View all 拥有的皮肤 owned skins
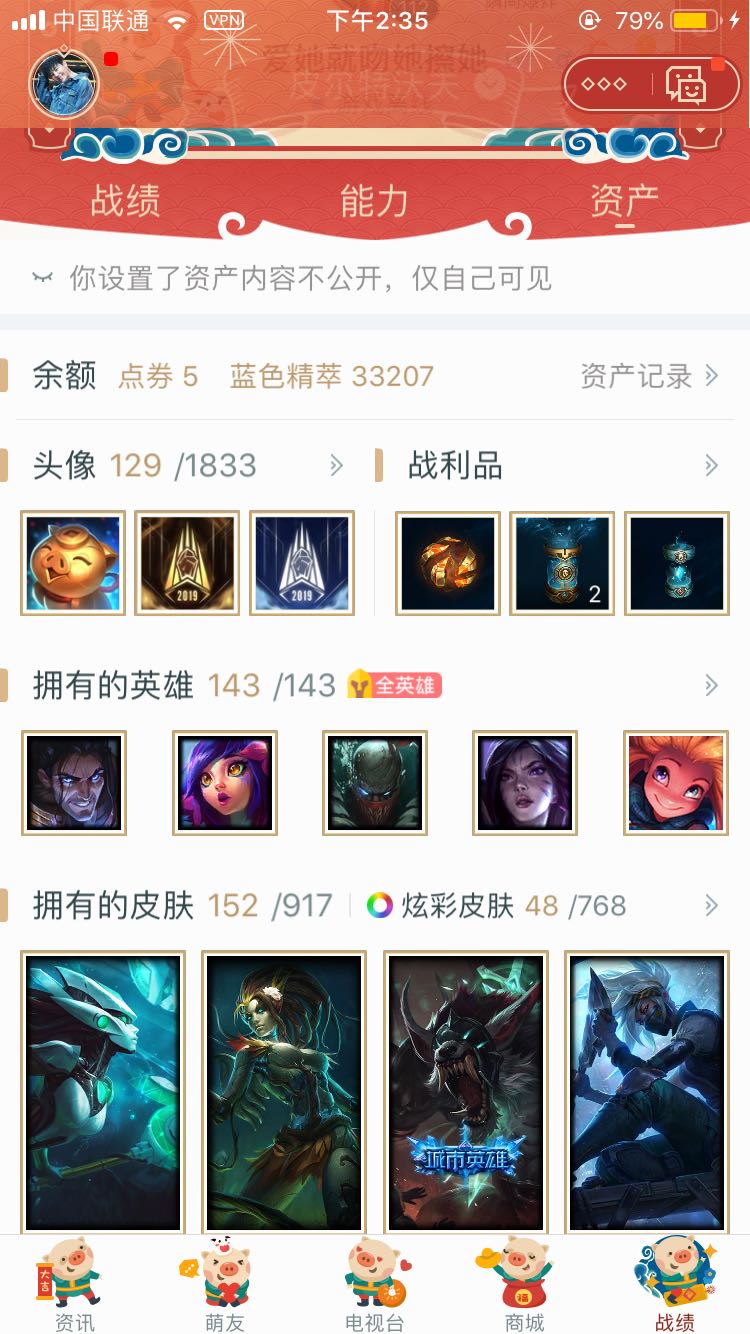 click(711, 906)
